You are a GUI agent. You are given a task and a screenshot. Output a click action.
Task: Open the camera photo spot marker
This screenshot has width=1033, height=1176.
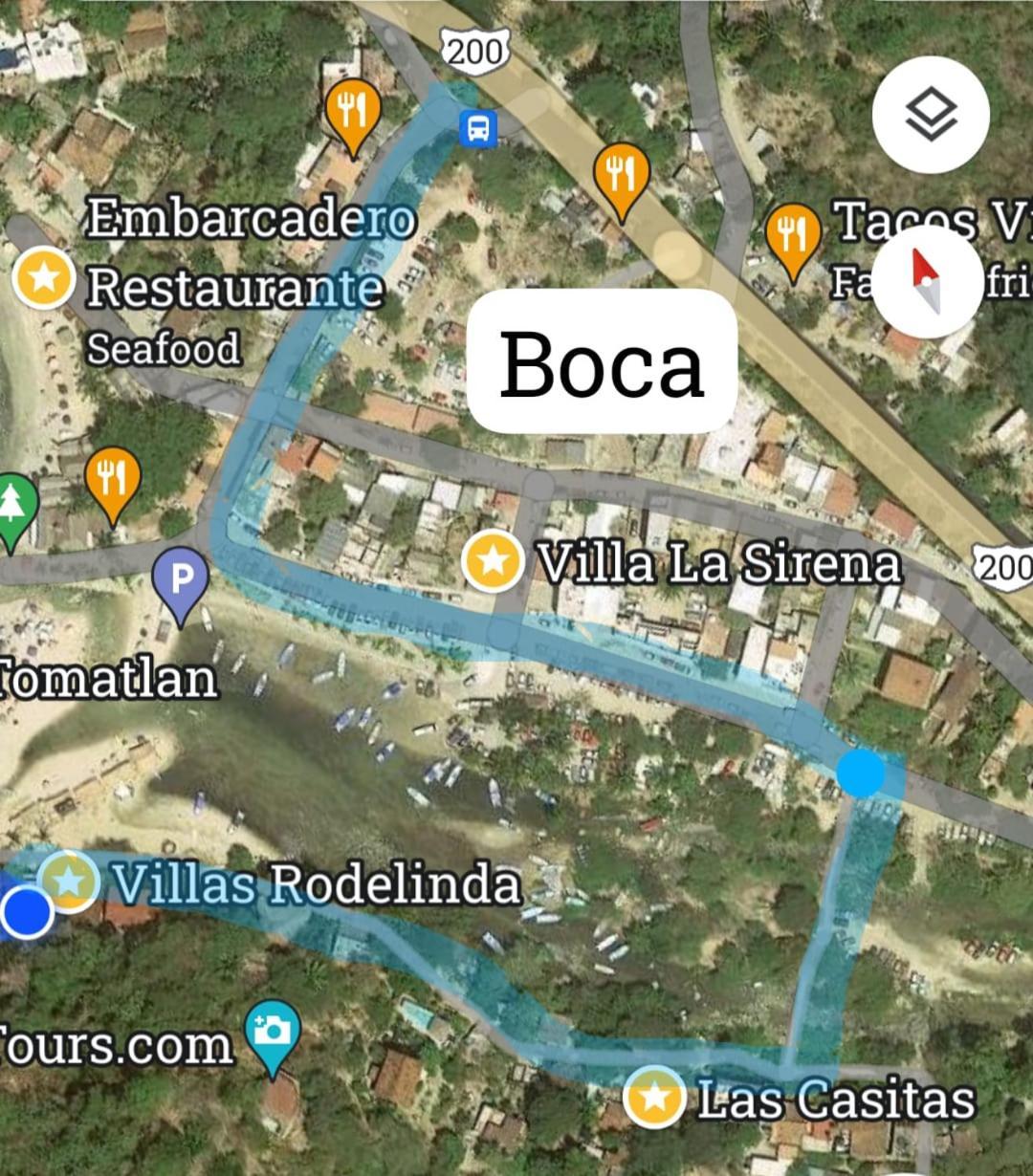273,1032
